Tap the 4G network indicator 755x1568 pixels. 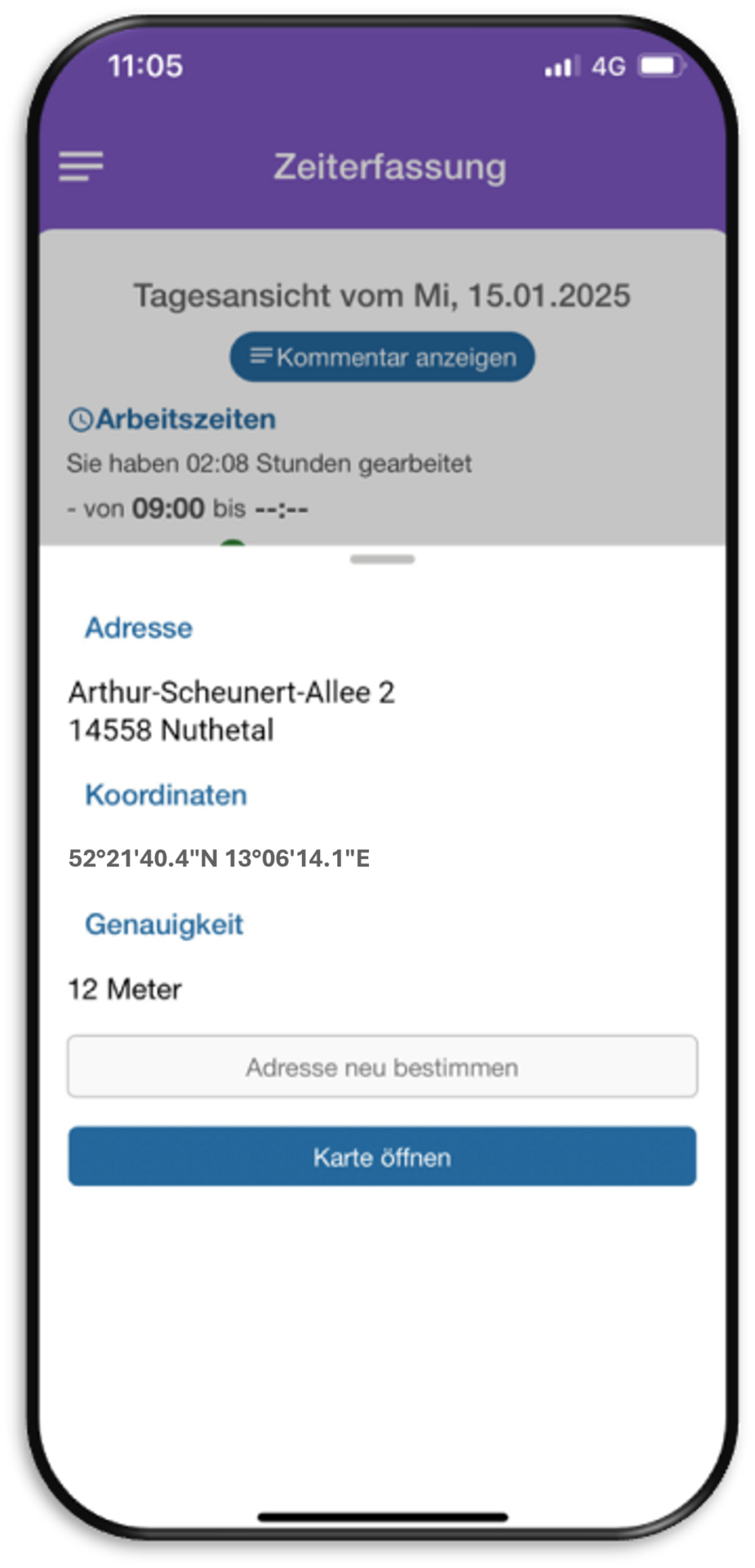pos(608,66)
